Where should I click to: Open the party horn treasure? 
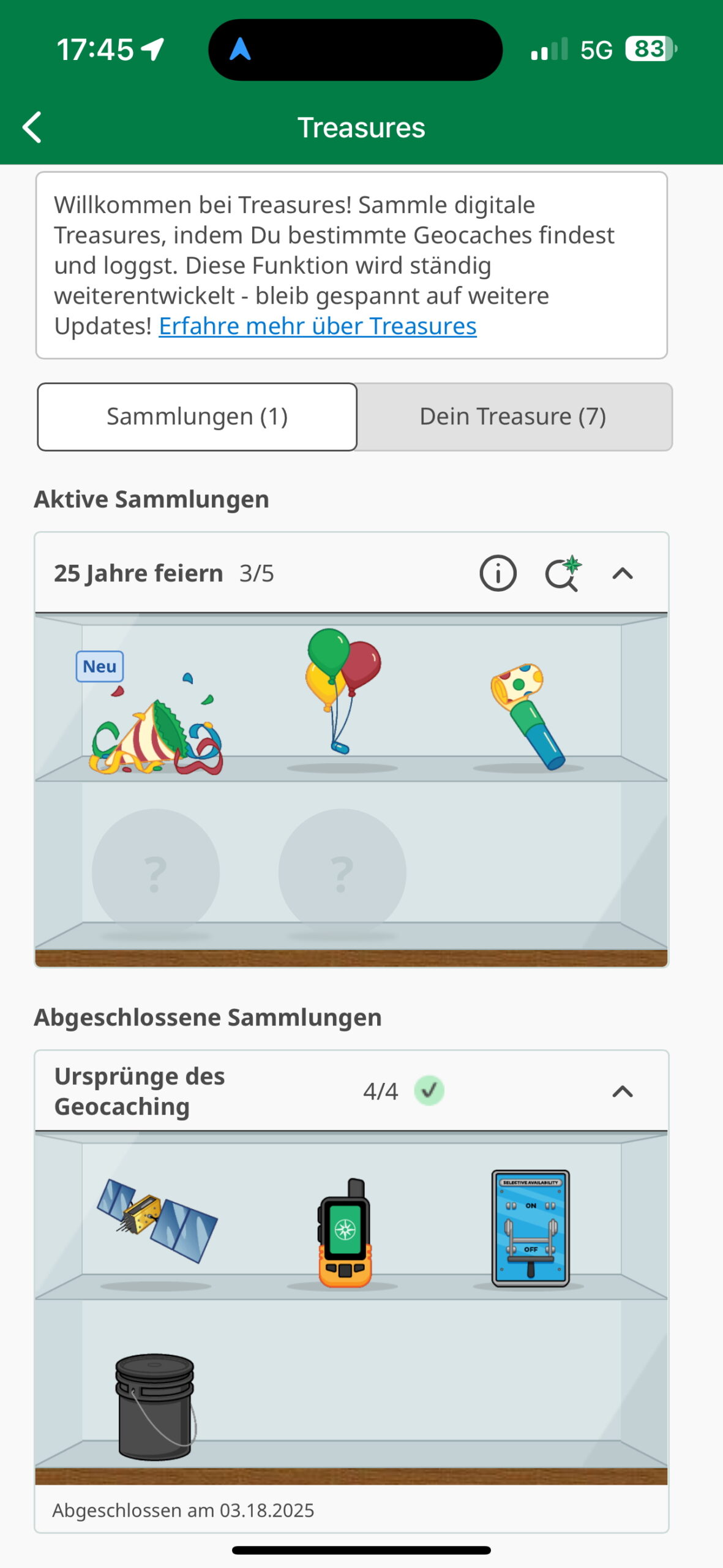(x=528, y=715)
